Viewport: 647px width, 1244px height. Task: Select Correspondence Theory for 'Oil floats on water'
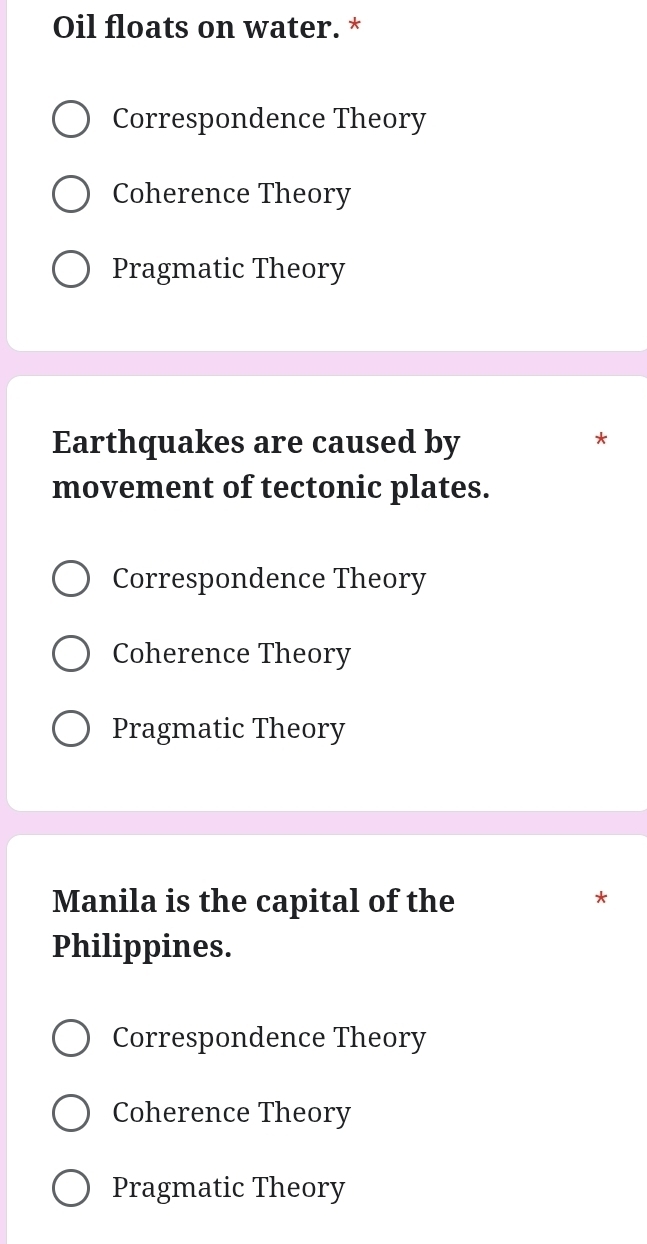(x=71, y=119)
